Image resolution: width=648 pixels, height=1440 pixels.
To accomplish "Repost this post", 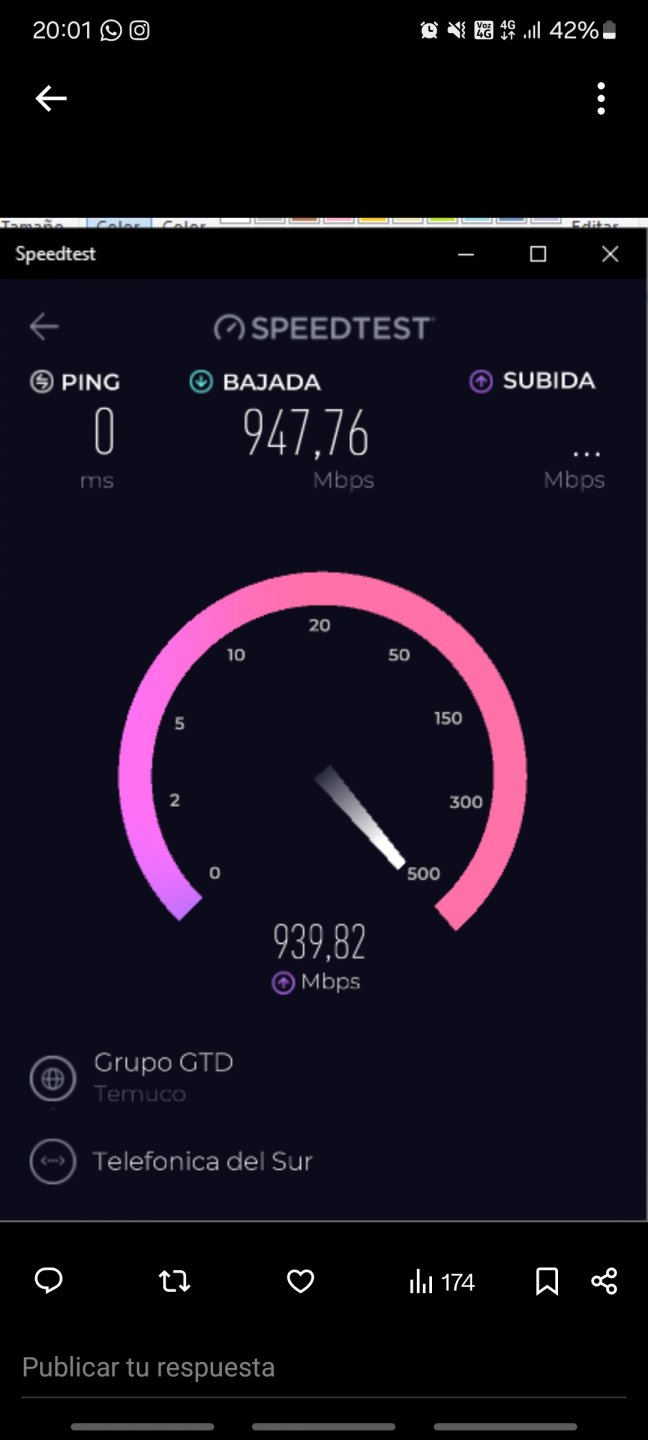I will pyautogui.click(x=175, y=1281).
